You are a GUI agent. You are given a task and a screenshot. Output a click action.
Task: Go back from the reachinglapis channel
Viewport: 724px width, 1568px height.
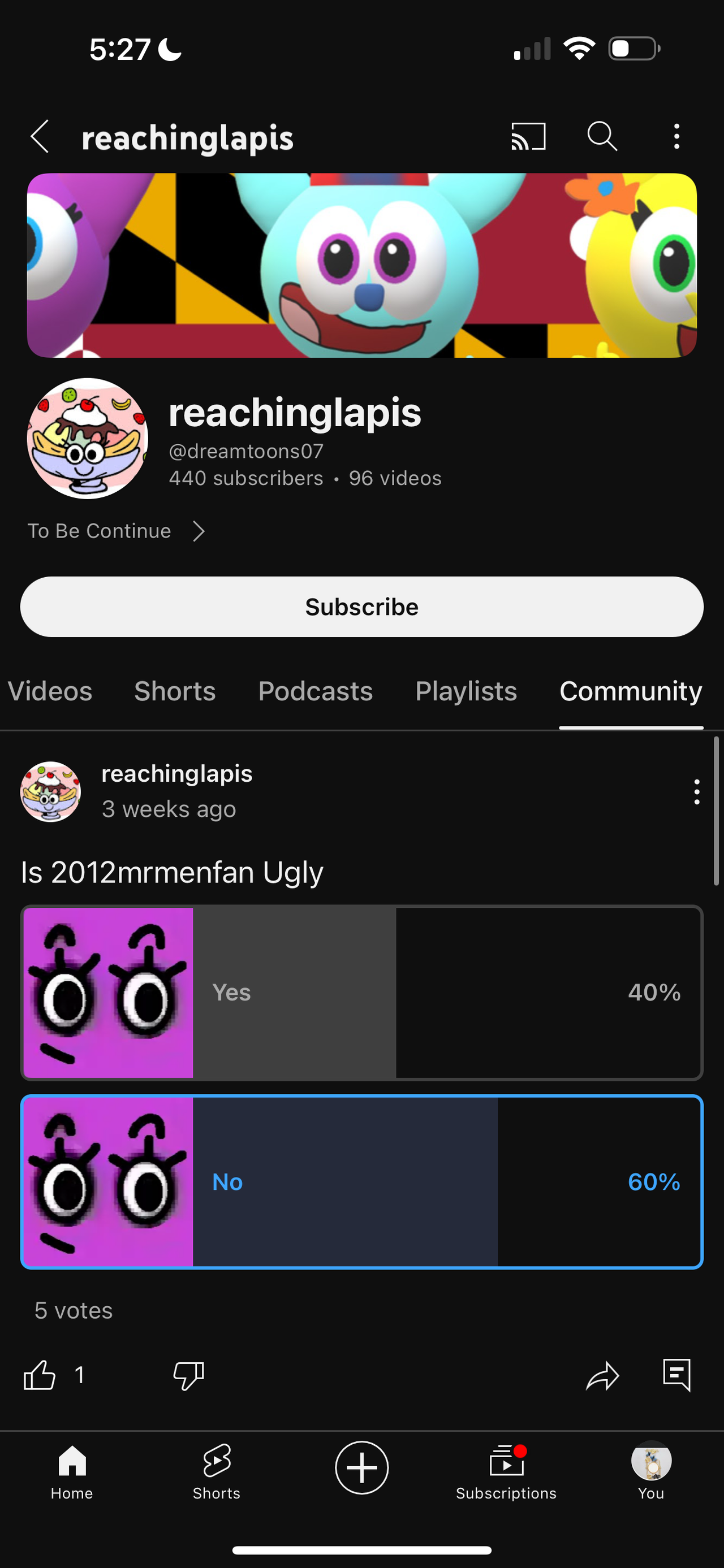pos(40,136)
